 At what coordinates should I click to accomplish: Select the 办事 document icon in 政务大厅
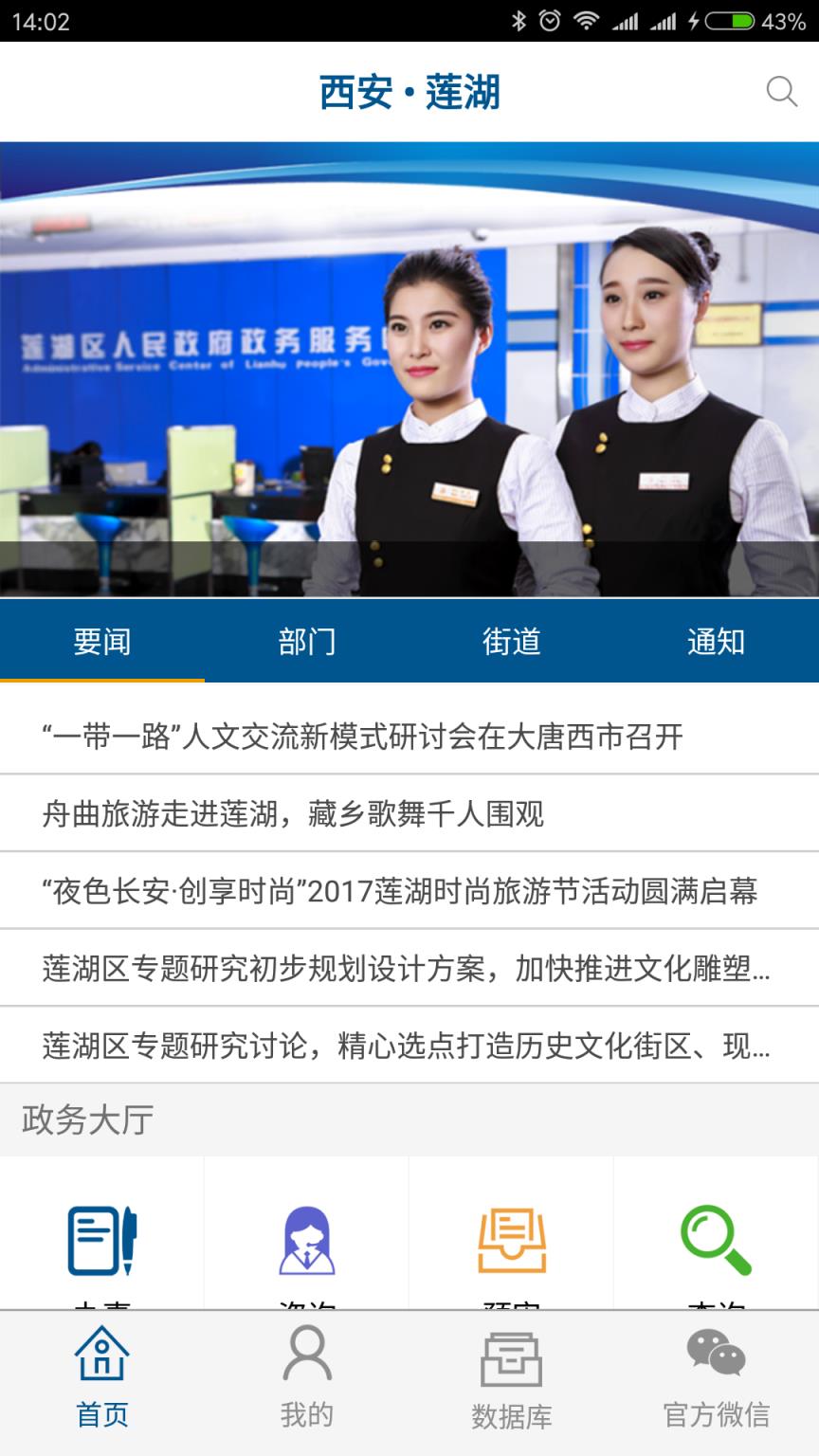coord(100,1242)
